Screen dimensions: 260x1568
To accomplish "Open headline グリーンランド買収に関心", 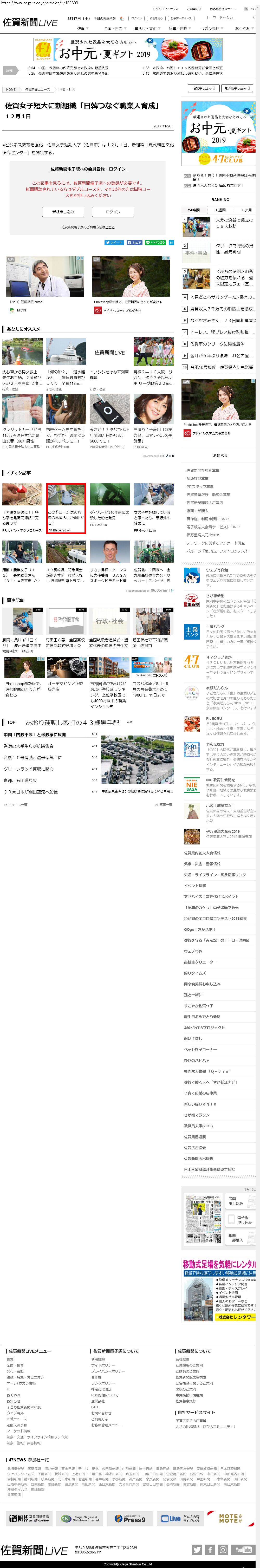I will [x=29, y=769].
